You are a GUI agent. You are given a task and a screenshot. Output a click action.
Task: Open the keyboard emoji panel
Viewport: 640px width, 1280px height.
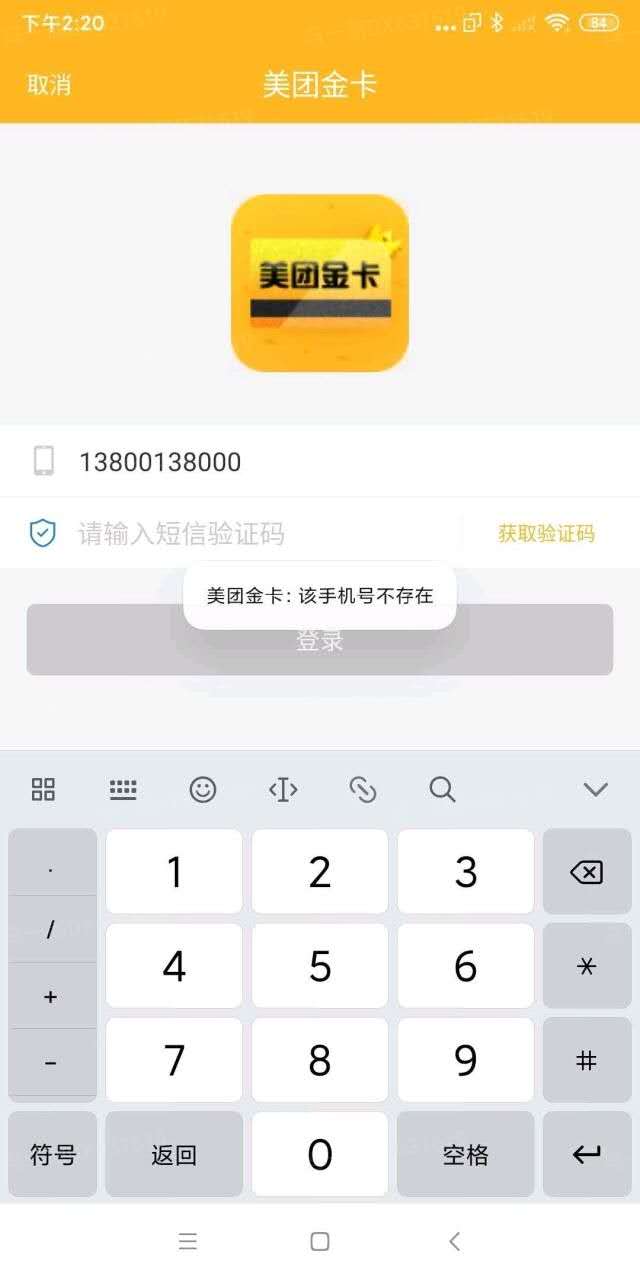pos(203,790)
